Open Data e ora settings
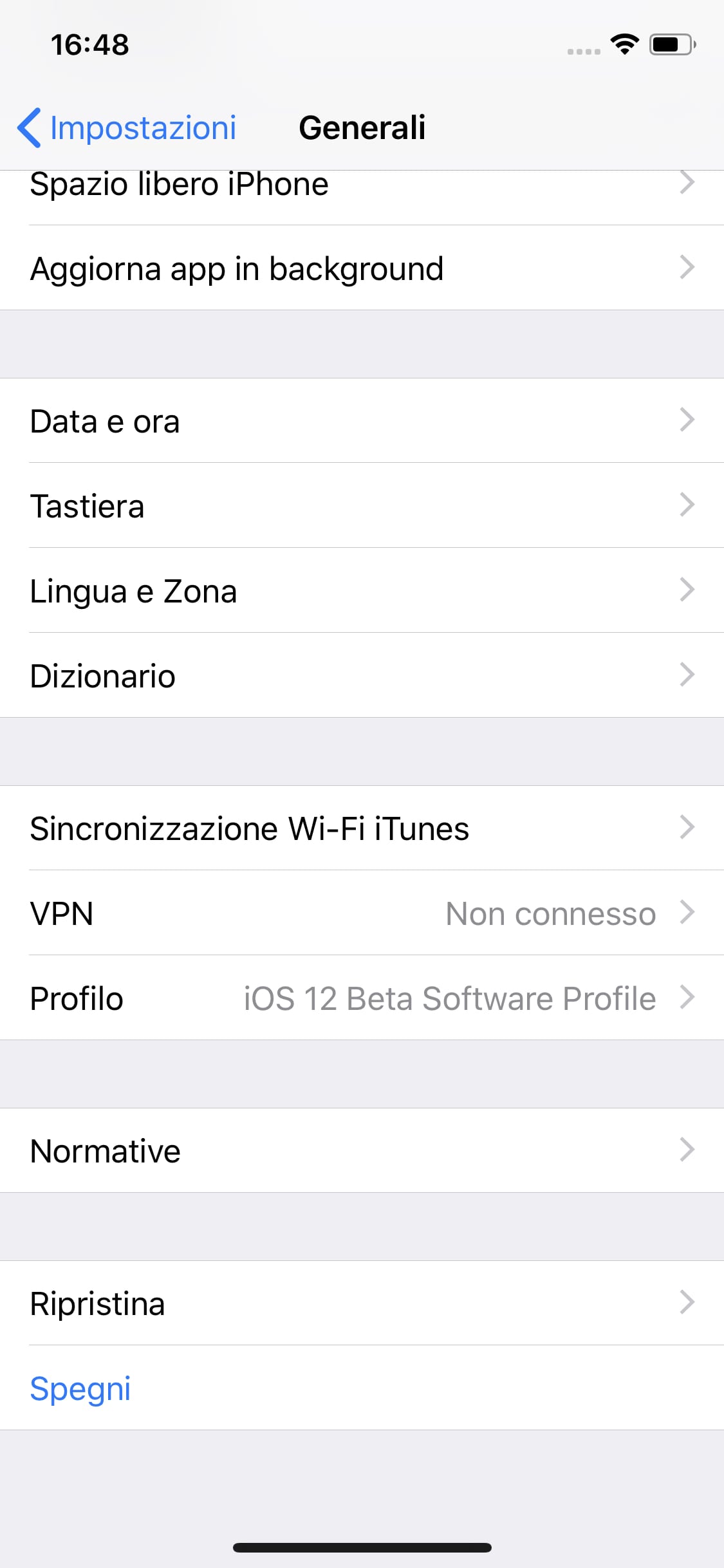The height and width of the screenshot is (1568, 724). click(360, 421)
